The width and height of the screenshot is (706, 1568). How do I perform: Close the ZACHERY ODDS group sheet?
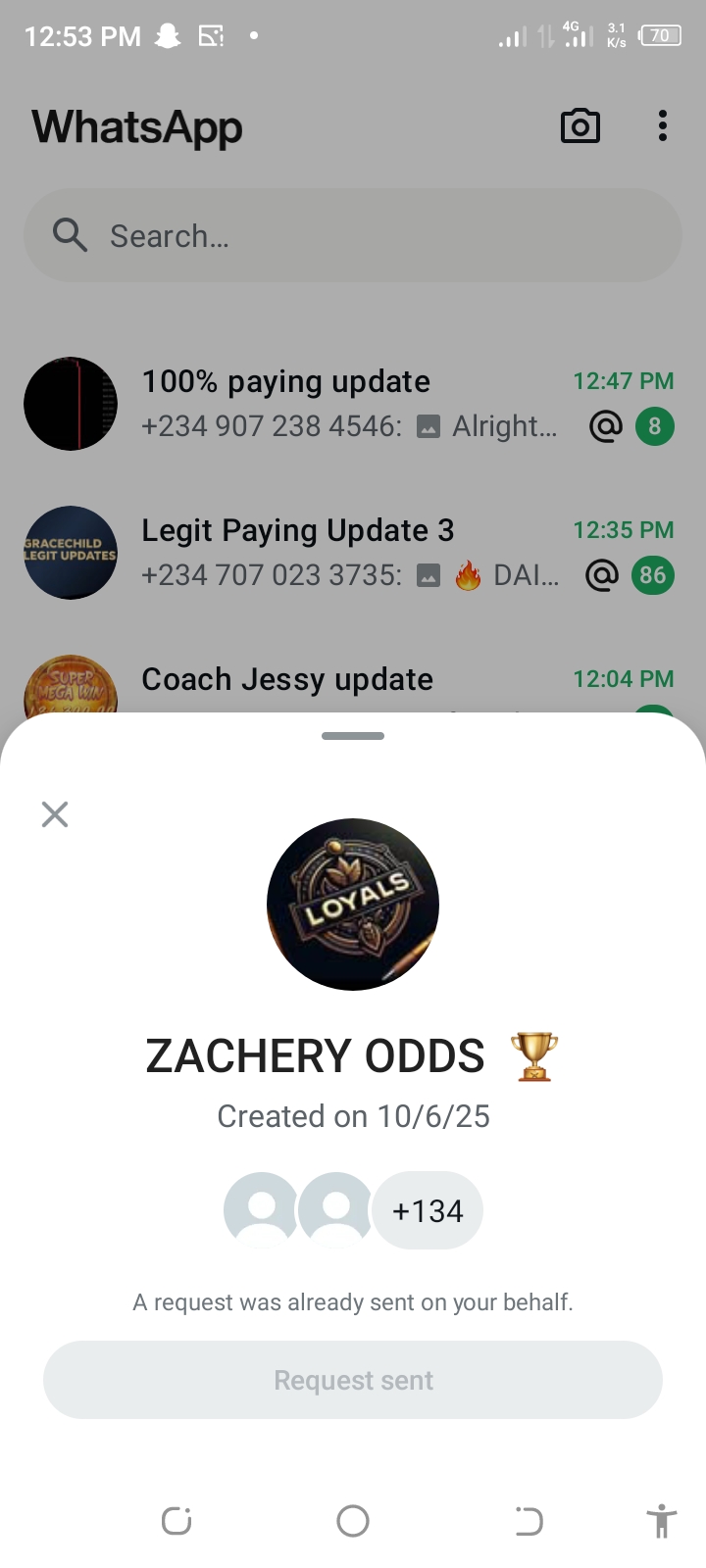(55, 814)
